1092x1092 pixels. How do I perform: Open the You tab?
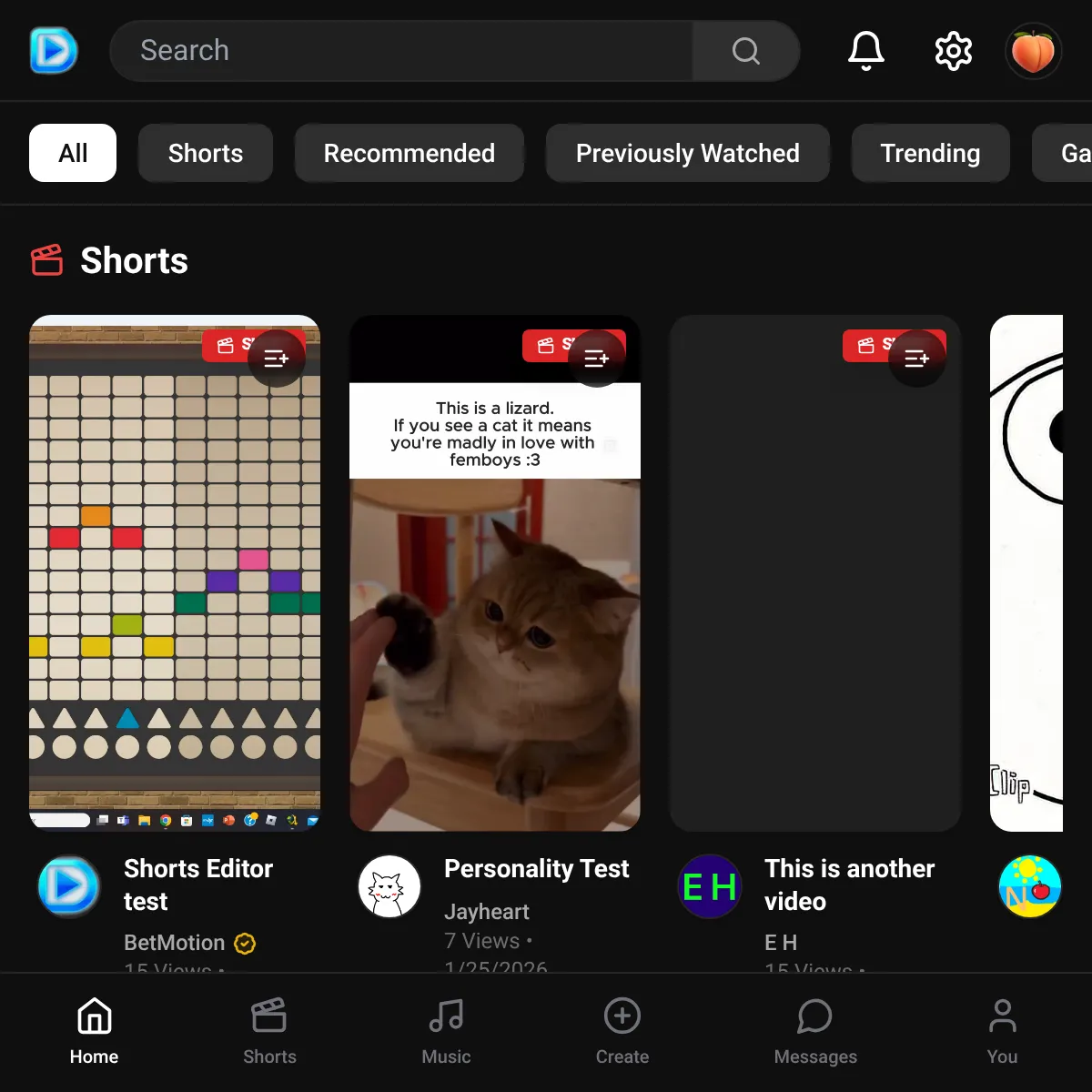coord(1002,1030)
